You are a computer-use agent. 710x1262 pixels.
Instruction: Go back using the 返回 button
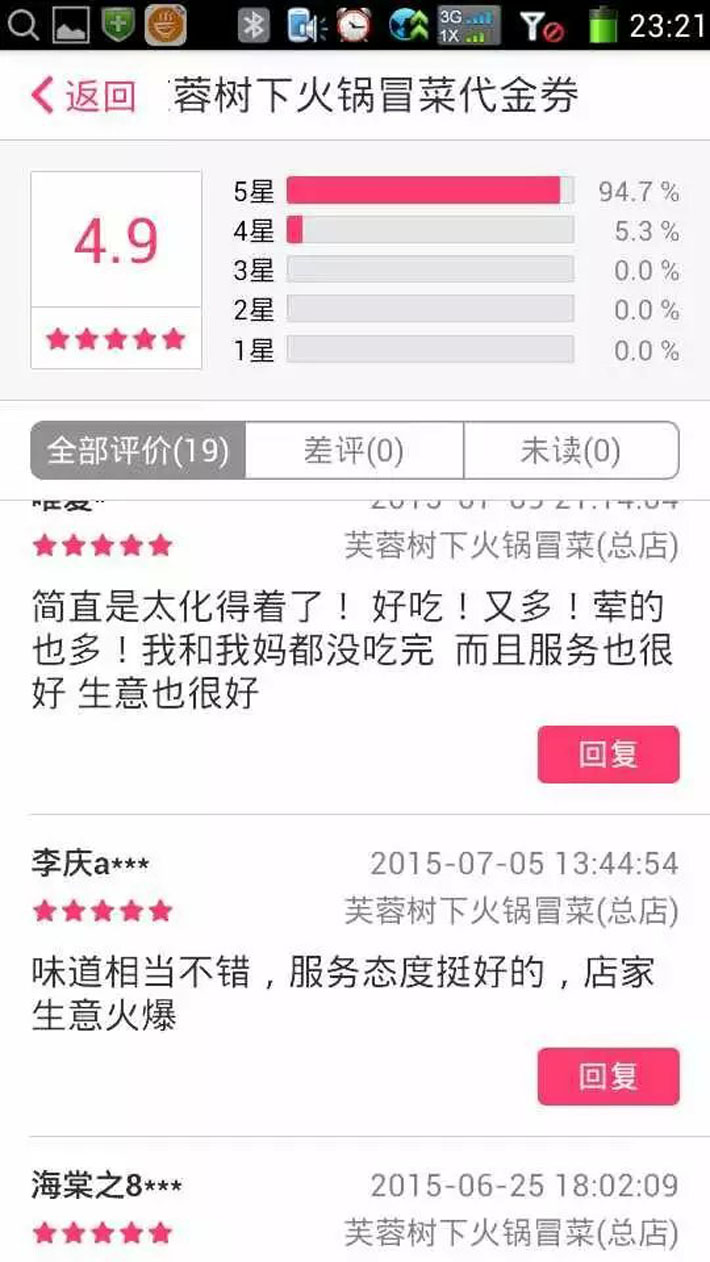click(x=84, y=96)
